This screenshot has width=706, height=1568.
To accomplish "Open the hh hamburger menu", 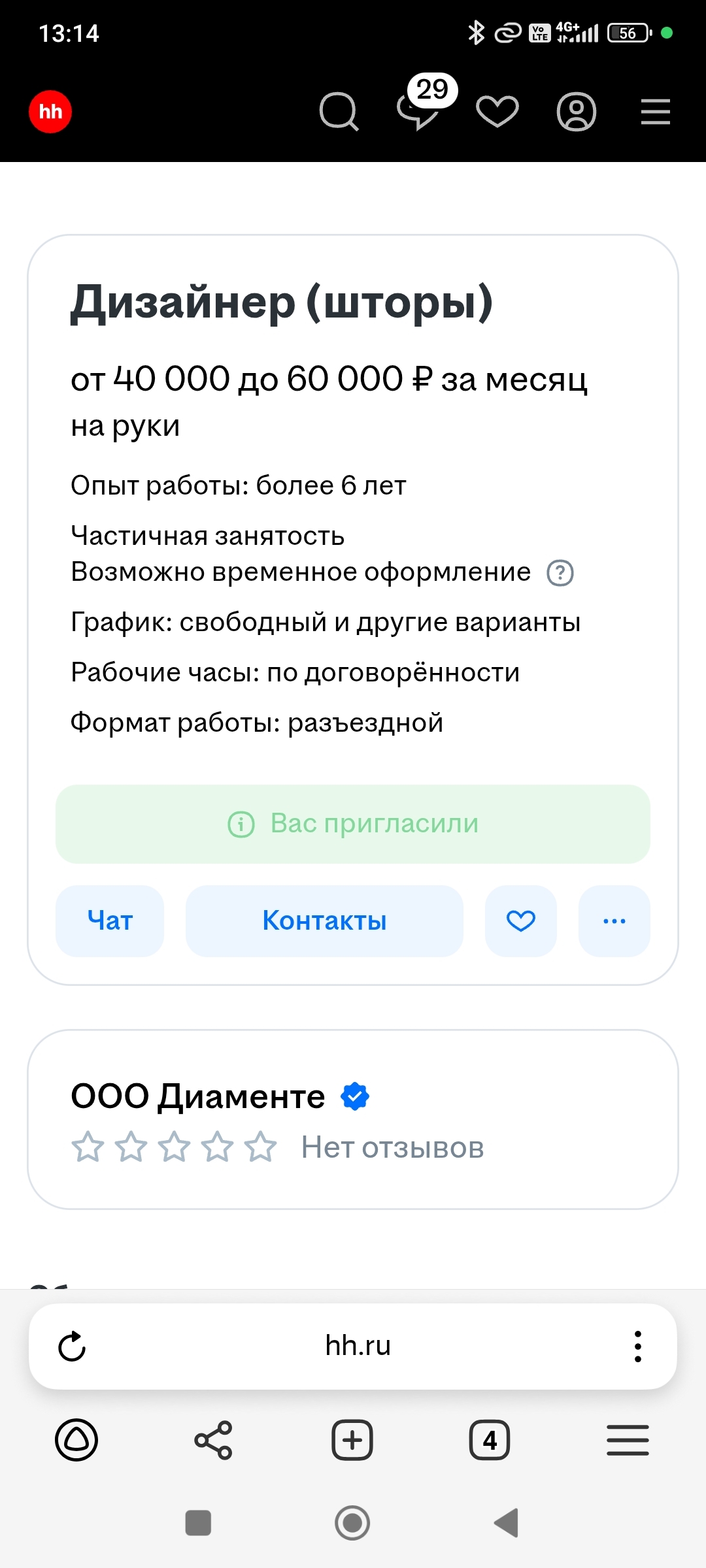I will [x=656, y=112].
